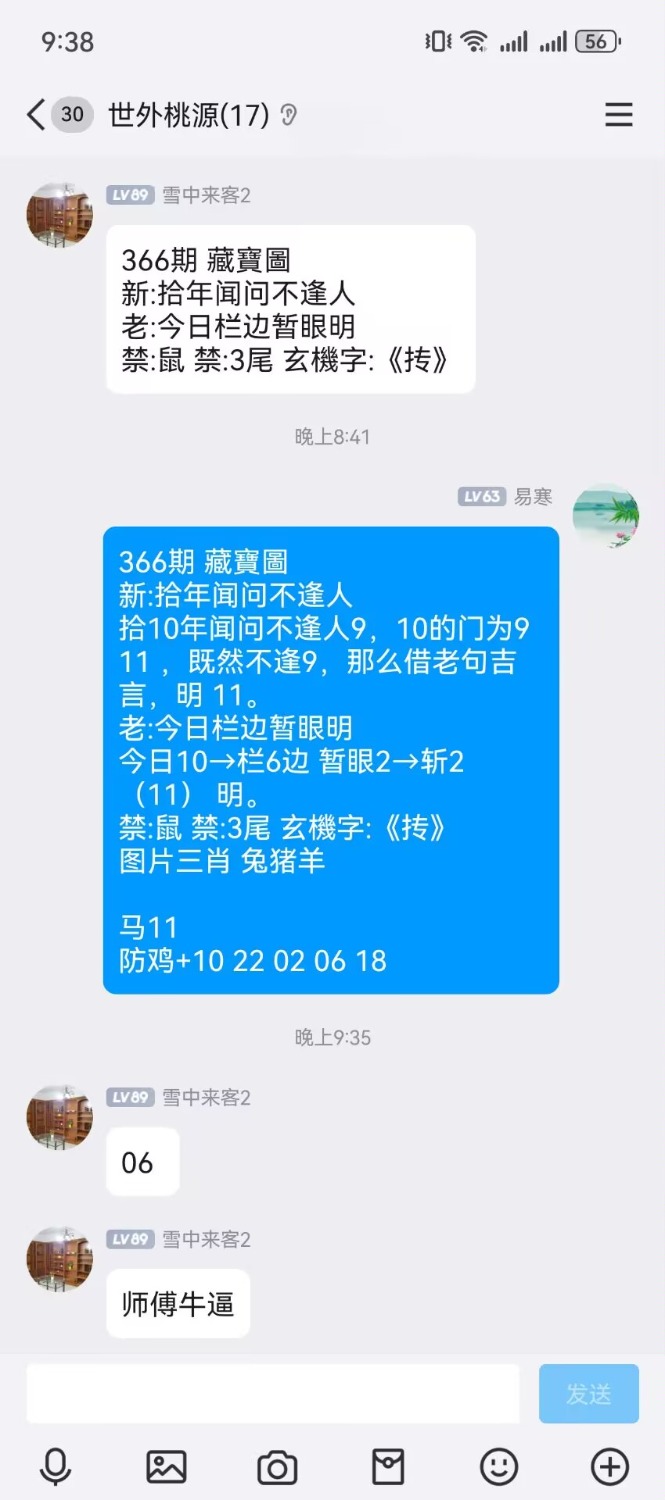
Task: Focus the message input field
Action: 272,1393
